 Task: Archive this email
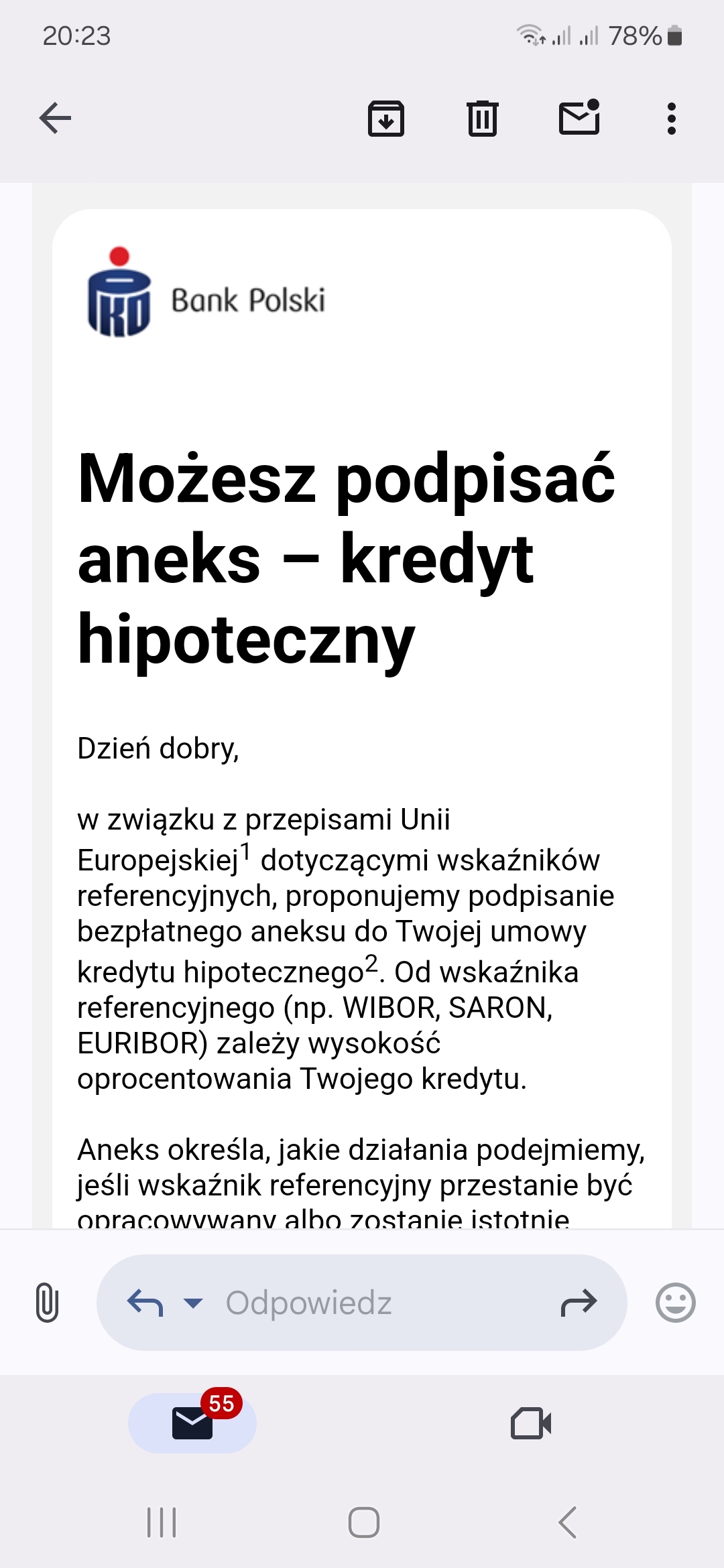coord(386,119)
